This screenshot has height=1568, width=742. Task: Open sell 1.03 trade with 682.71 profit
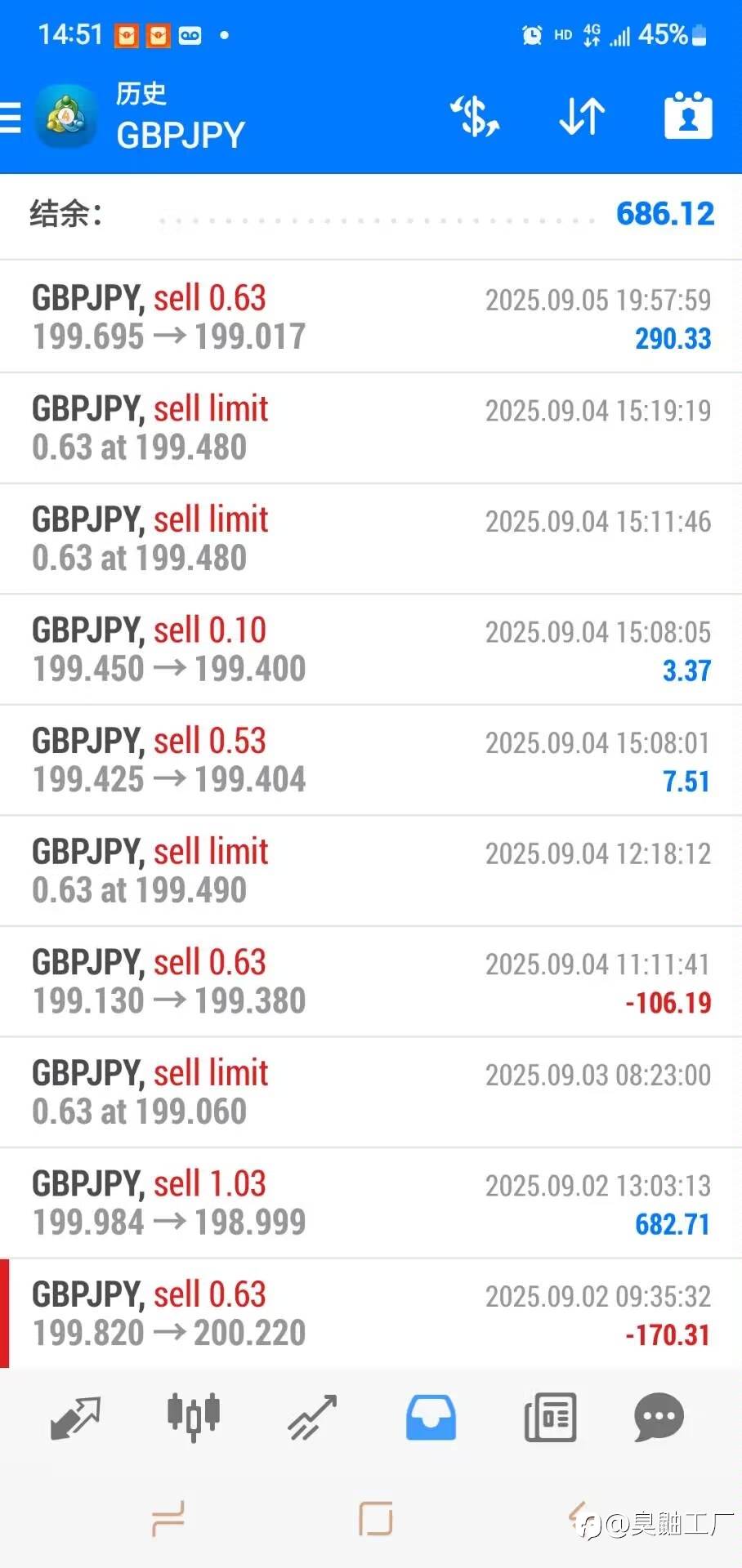click(371, 1203)
